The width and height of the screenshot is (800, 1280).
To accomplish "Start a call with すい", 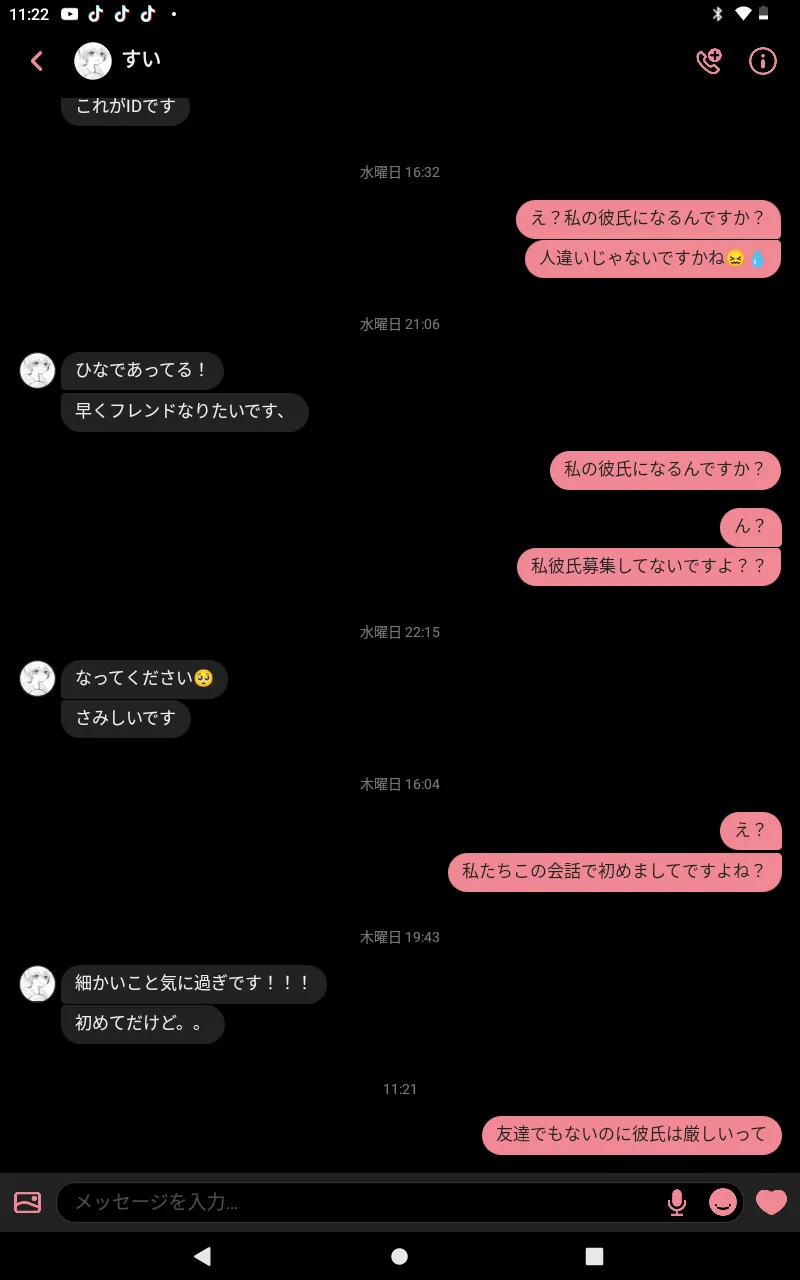I will 709,61.
